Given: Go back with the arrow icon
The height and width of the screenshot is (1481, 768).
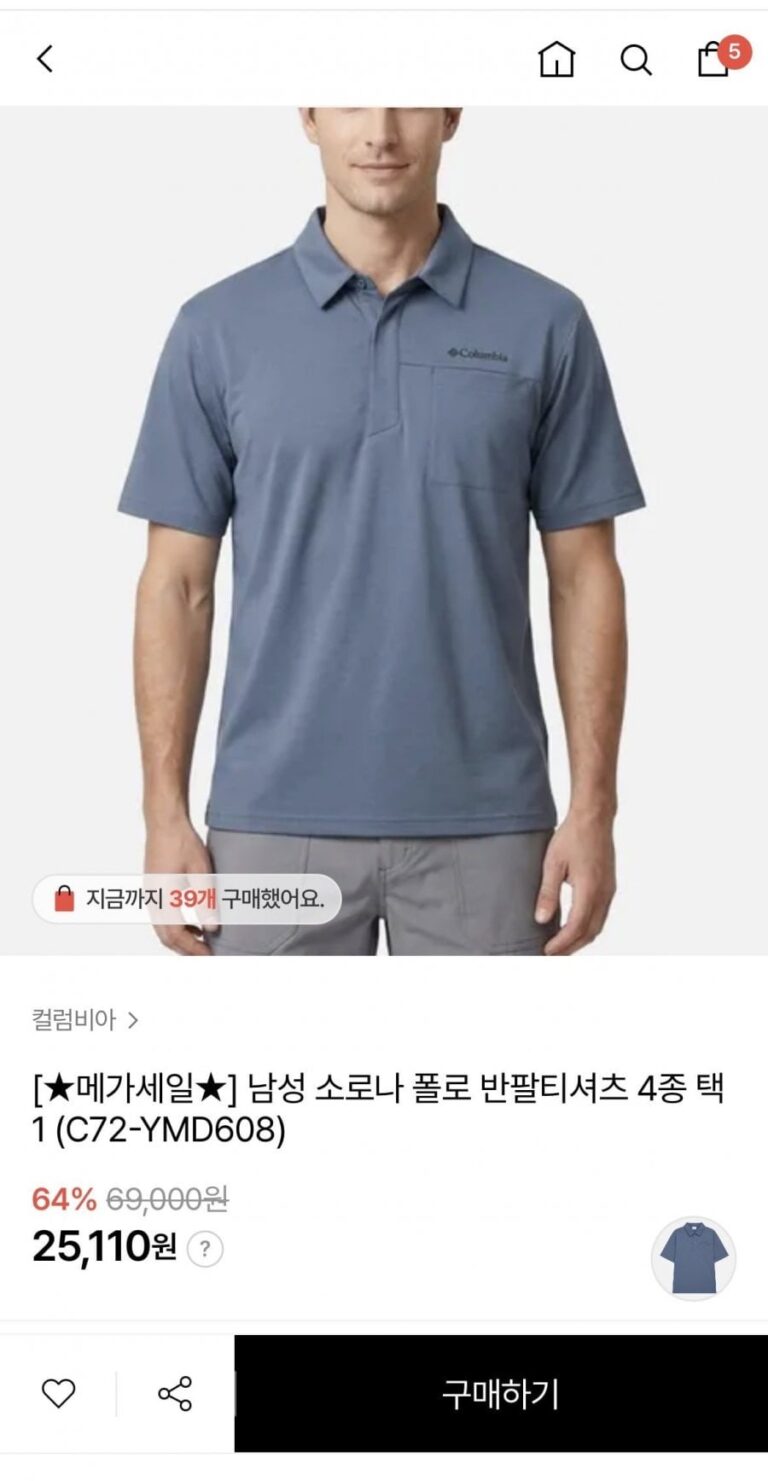Looking at the screenshot, I should (44, 59).
